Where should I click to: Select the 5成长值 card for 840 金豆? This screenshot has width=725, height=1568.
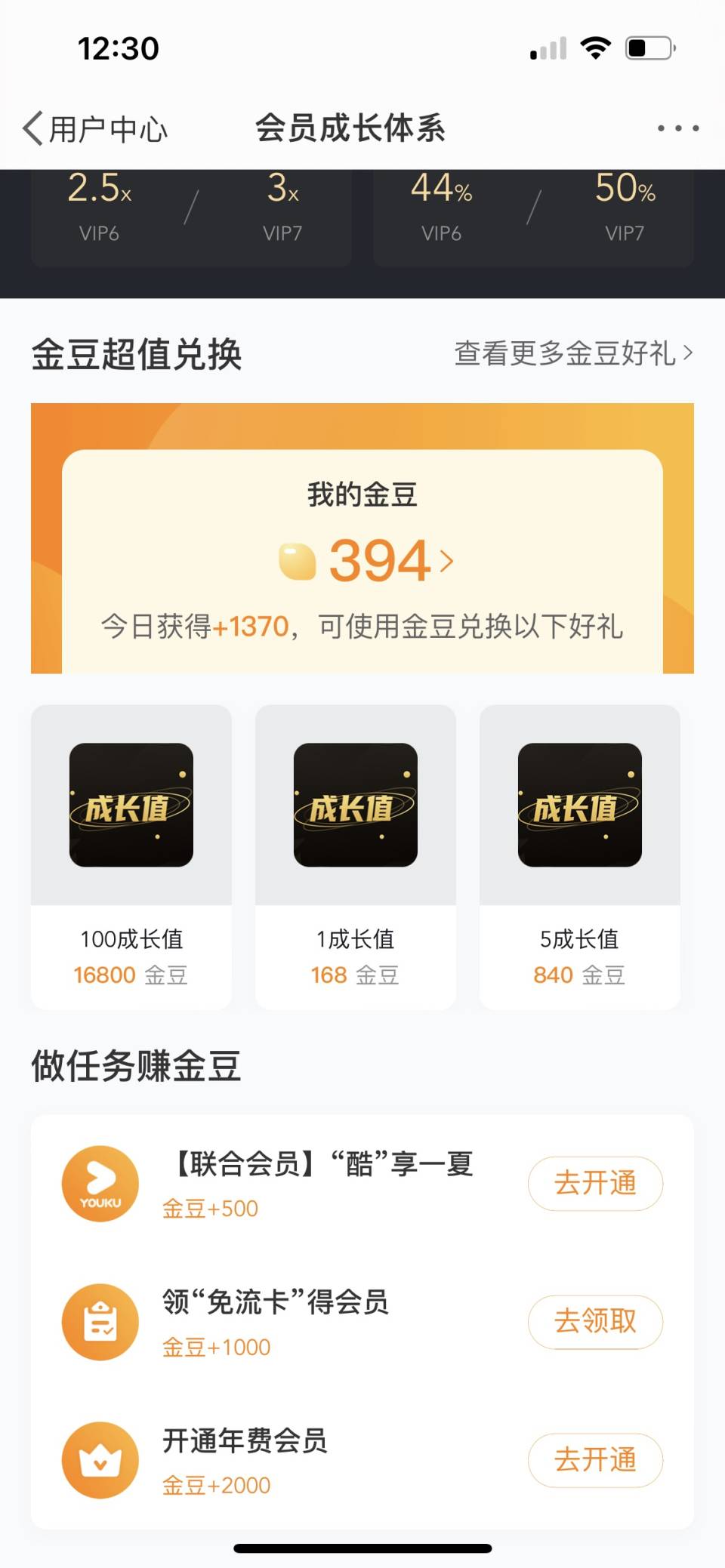pos(580,857)
